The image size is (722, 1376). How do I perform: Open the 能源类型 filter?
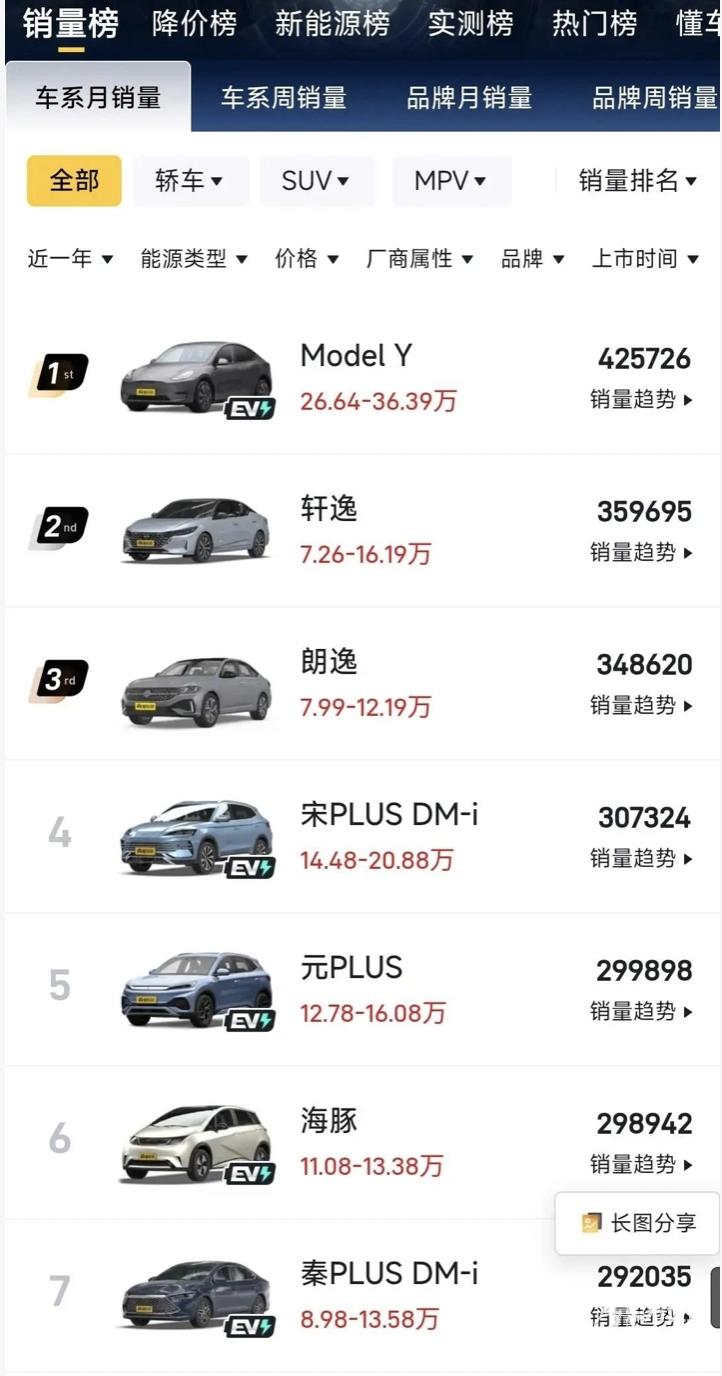(x=194, y=259)
